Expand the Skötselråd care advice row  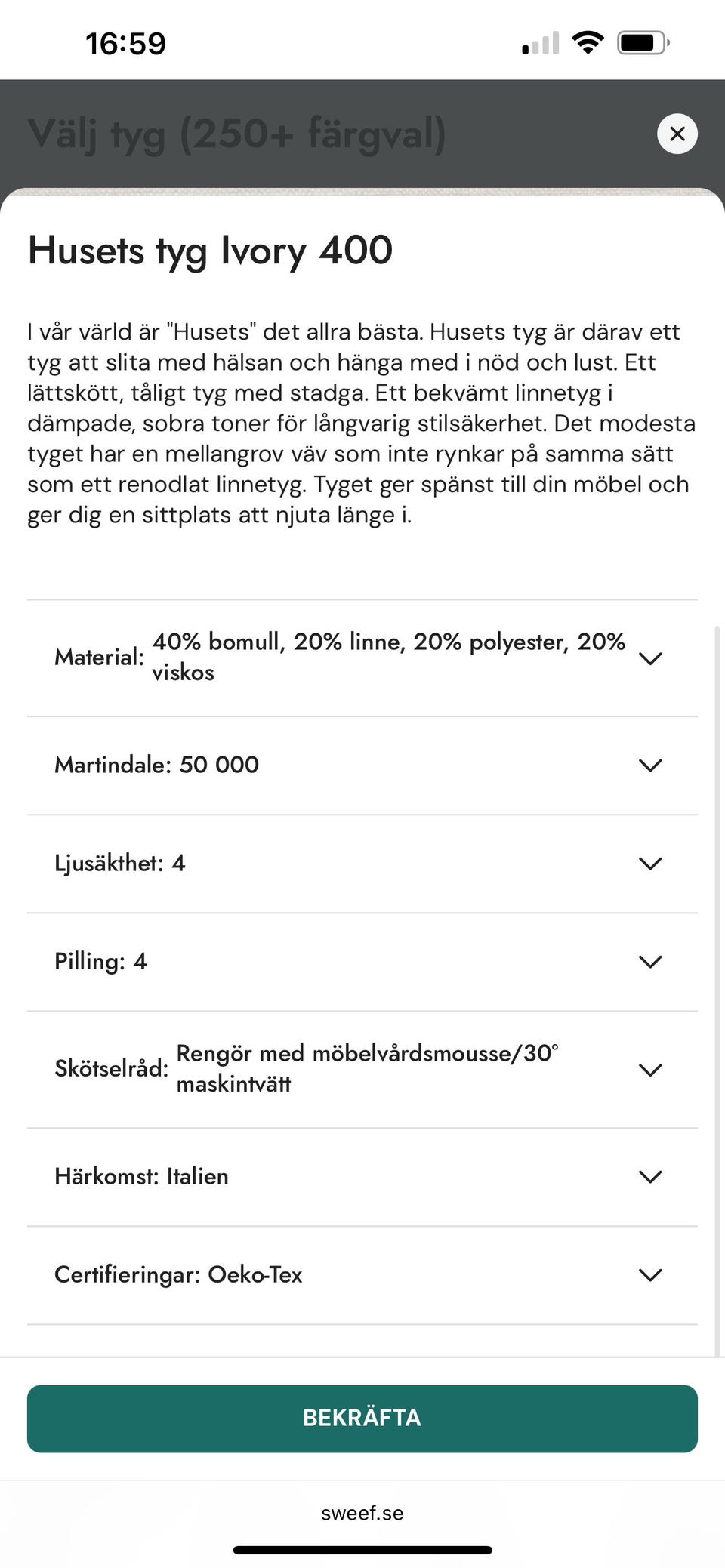point(649,1069)
